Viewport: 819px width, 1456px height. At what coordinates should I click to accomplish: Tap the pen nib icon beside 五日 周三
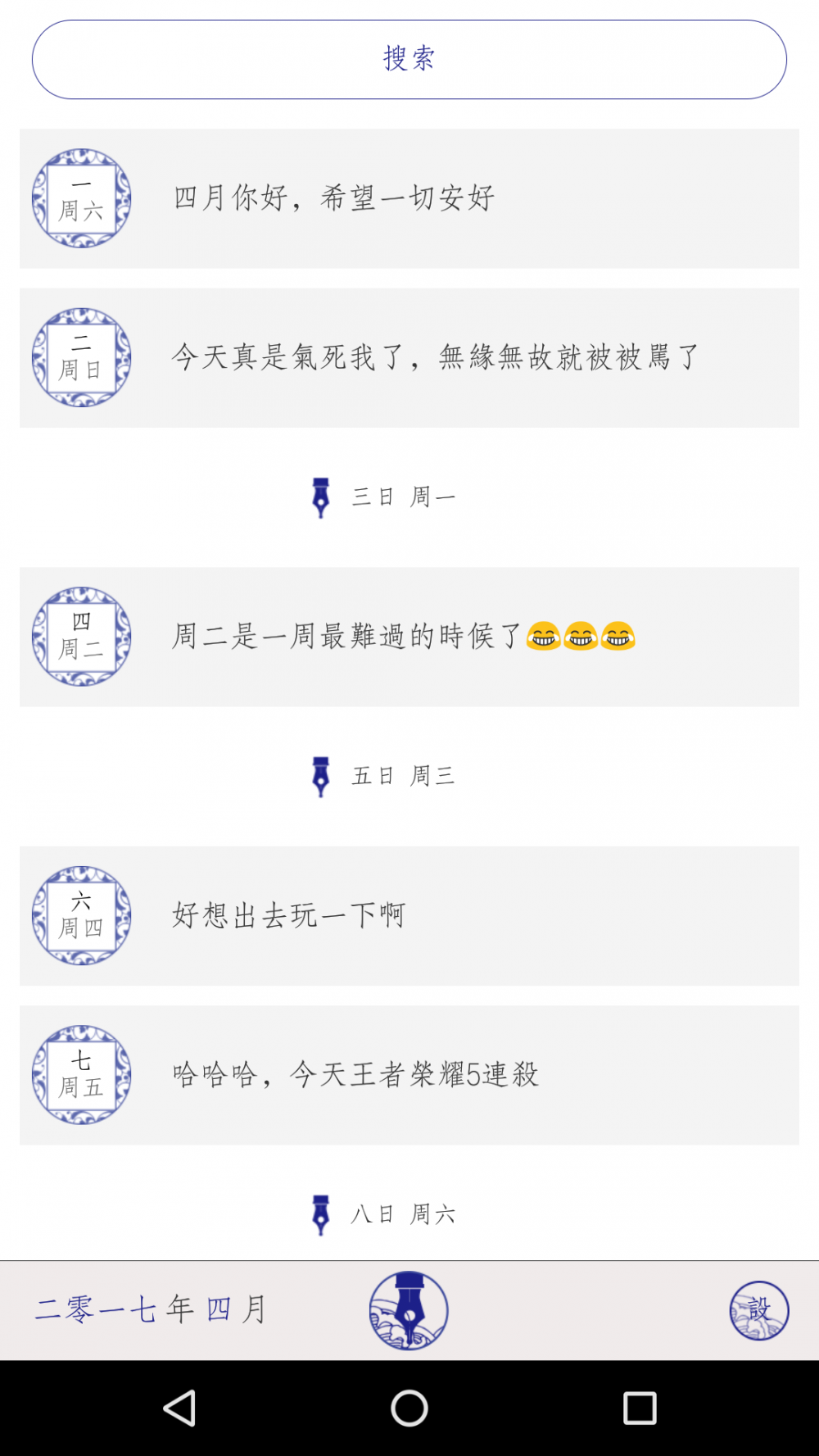pos(321,775)
